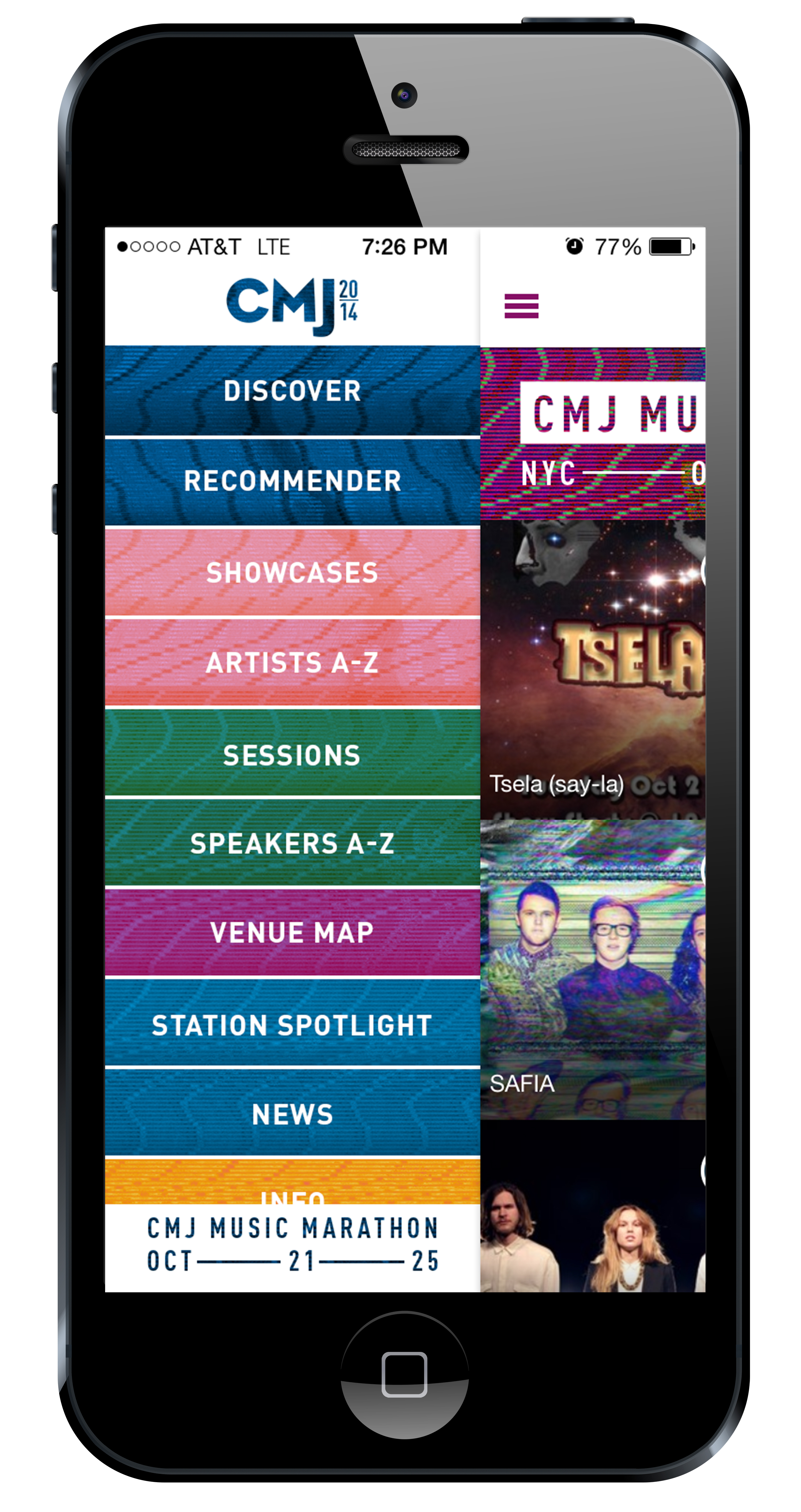
Task: Browse Artists A-Z
Action: pos(293,663)
